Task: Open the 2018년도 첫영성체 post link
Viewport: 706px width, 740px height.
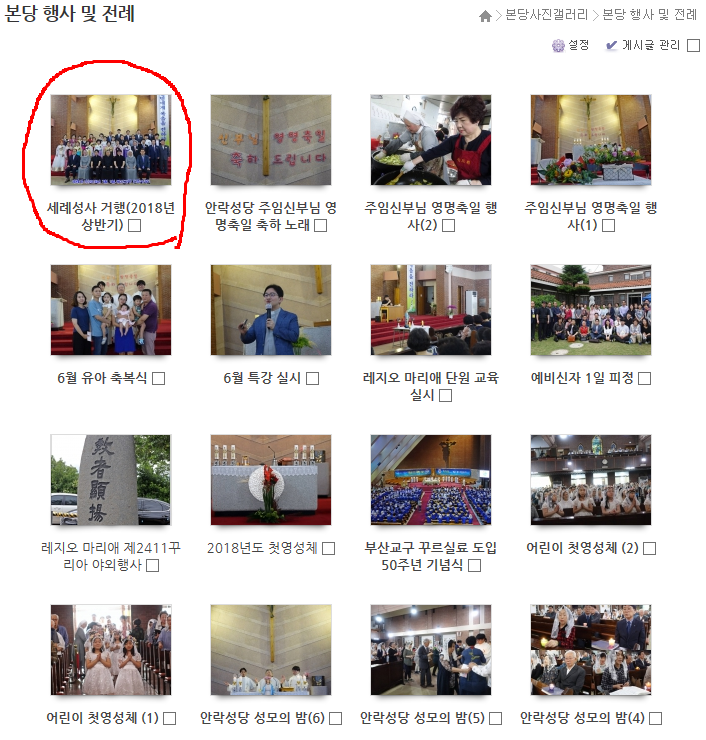Action: pos(262,548)
